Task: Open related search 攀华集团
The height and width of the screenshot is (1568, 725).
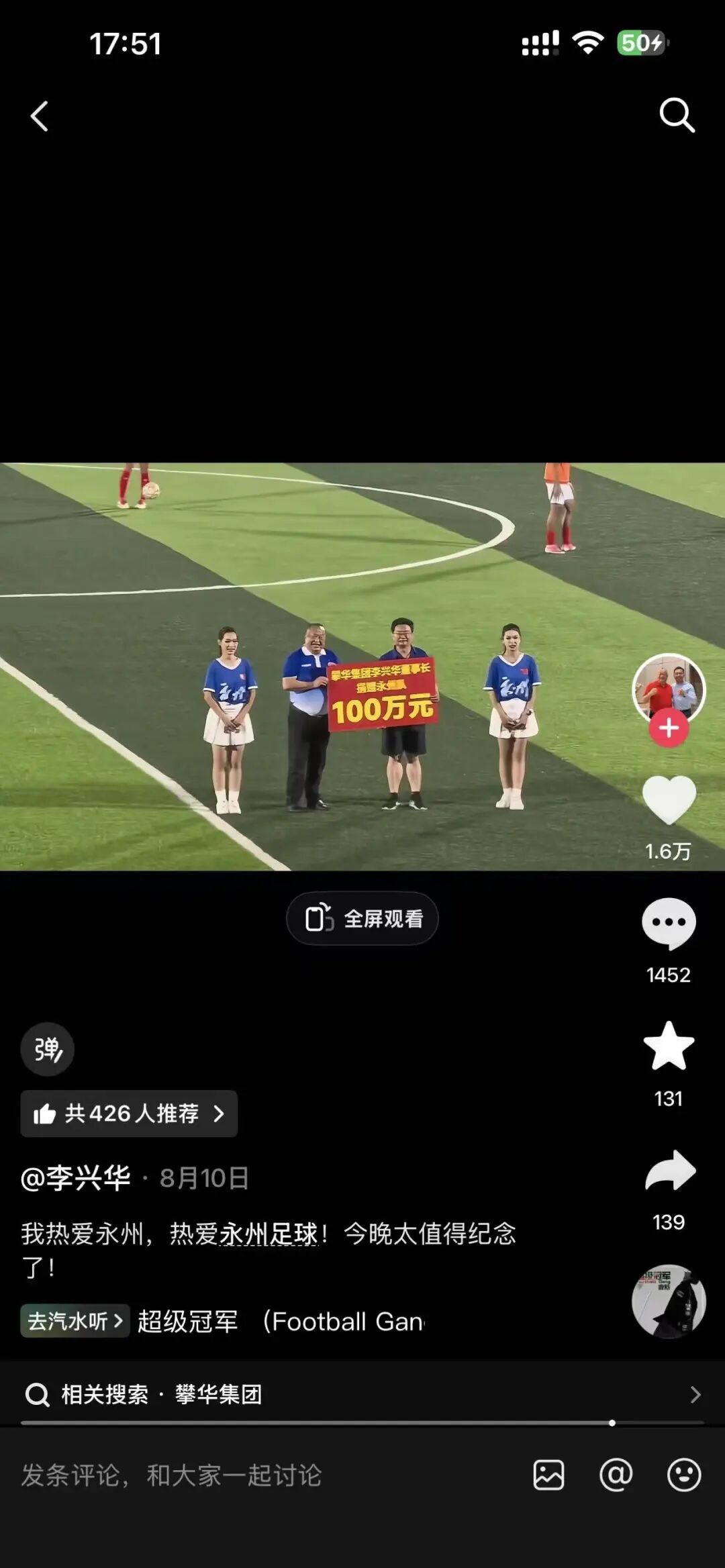Action: coord(362,1394)
